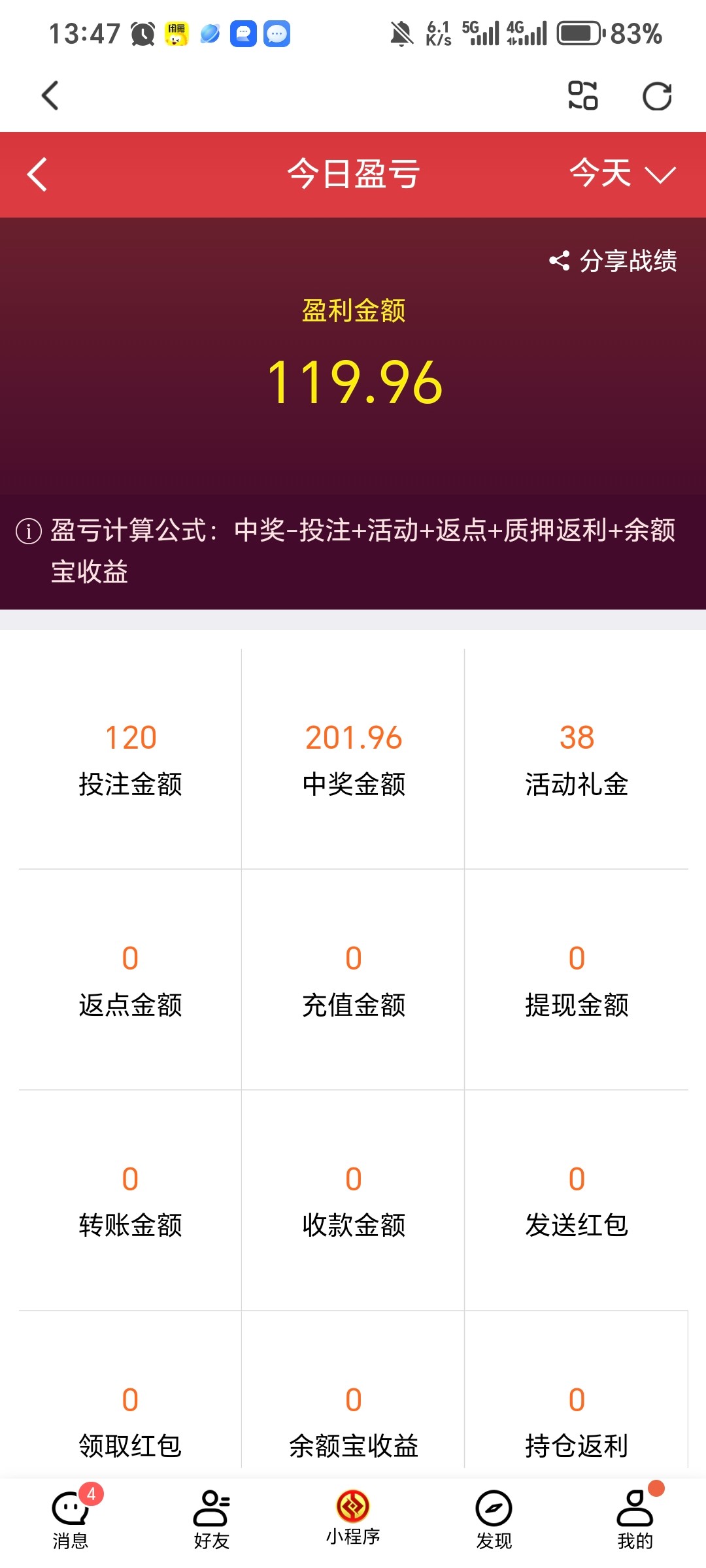Tap the battery level indicator

click(x=578, y=34)
